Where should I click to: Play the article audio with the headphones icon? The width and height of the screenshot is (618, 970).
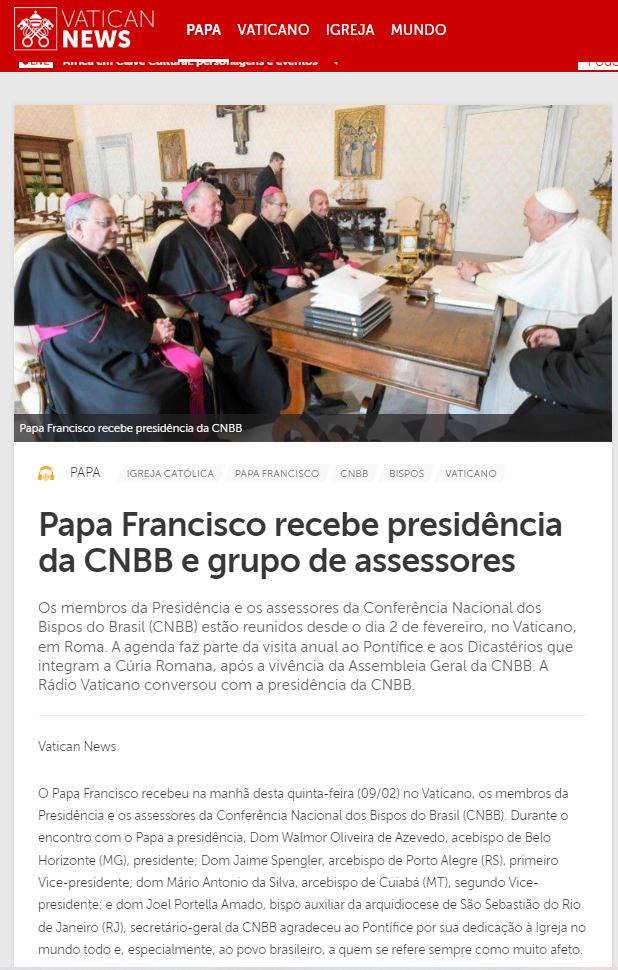(x=46, y=473)
